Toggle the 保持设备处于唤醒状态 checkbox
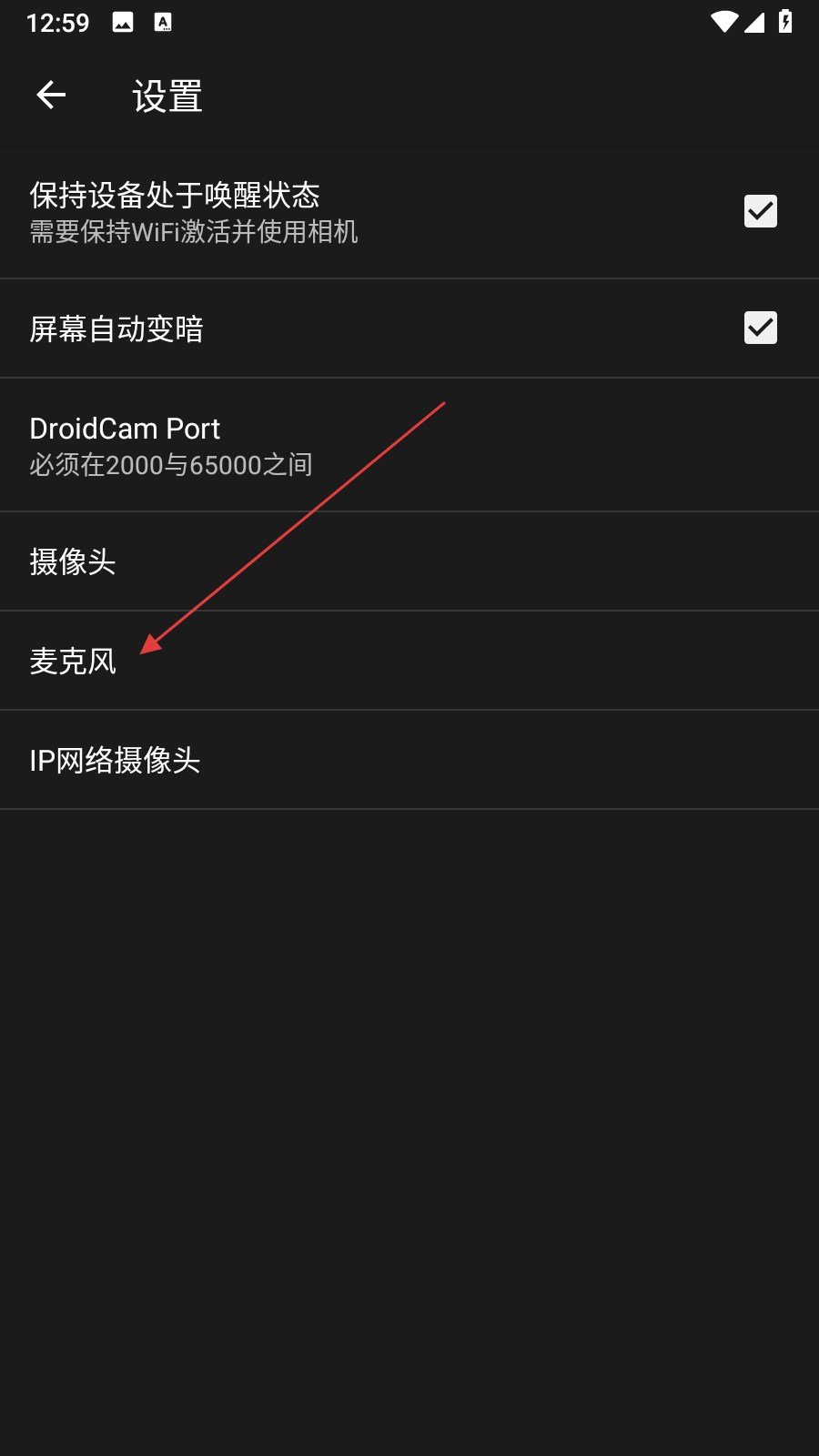 pos(760,211)
